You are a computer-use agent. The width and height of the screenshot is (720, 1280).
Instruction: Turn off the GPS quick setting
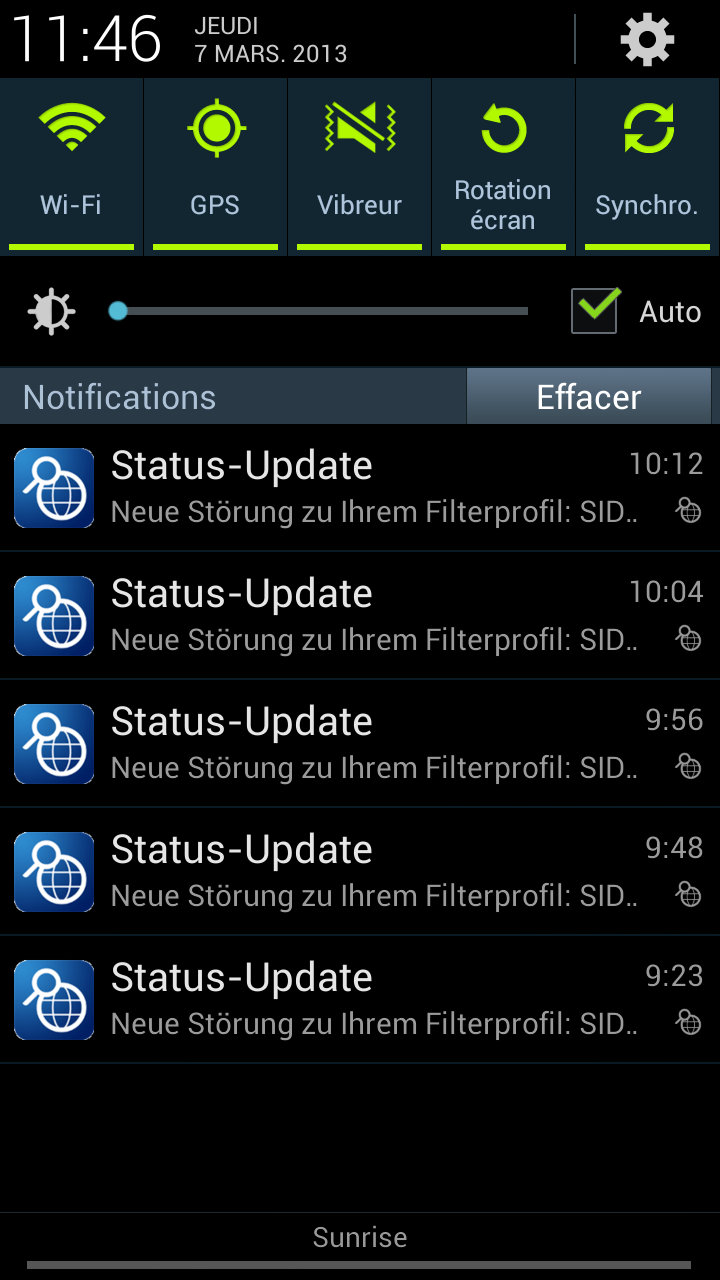[215, 166]
